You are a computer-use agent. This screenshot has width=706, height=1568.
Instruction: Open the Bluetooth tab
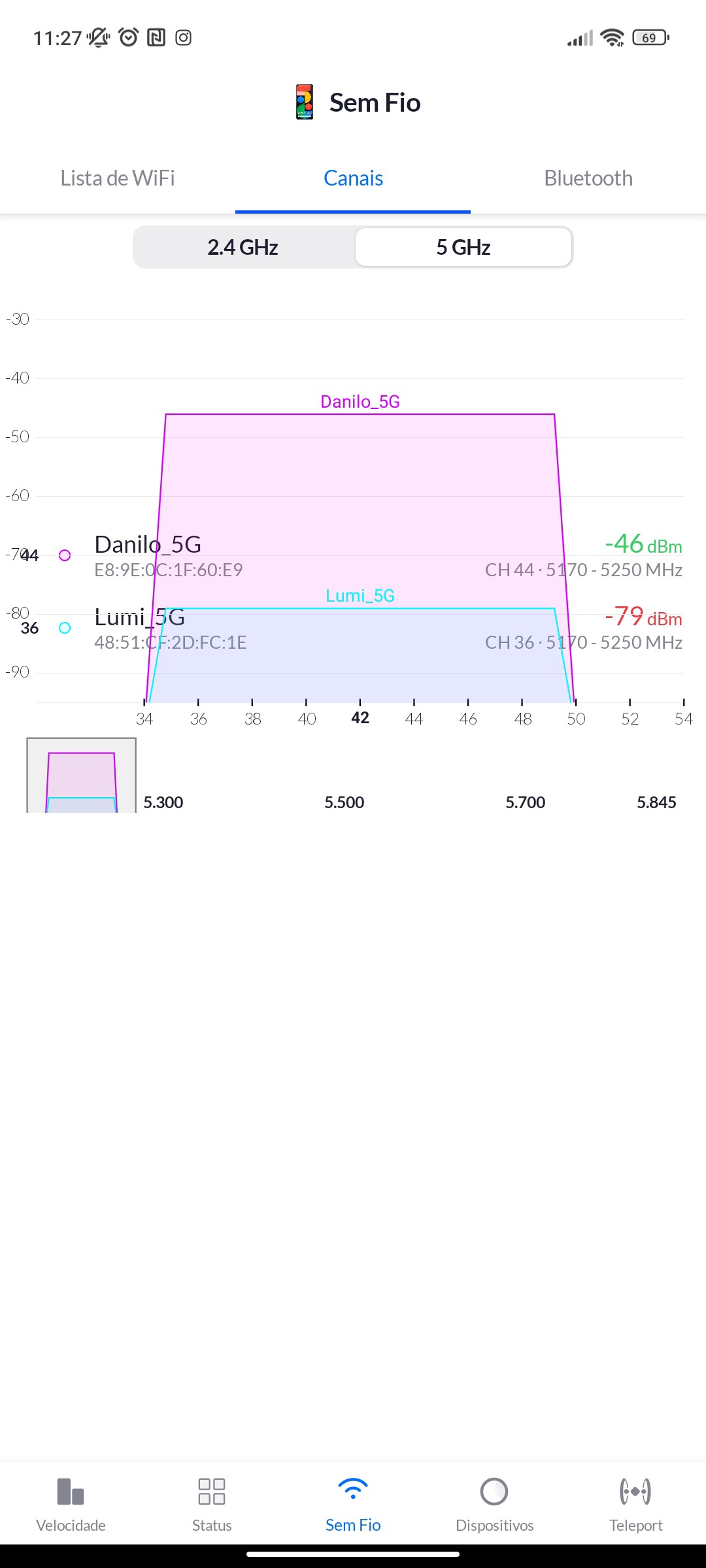(x=588, y=178)
